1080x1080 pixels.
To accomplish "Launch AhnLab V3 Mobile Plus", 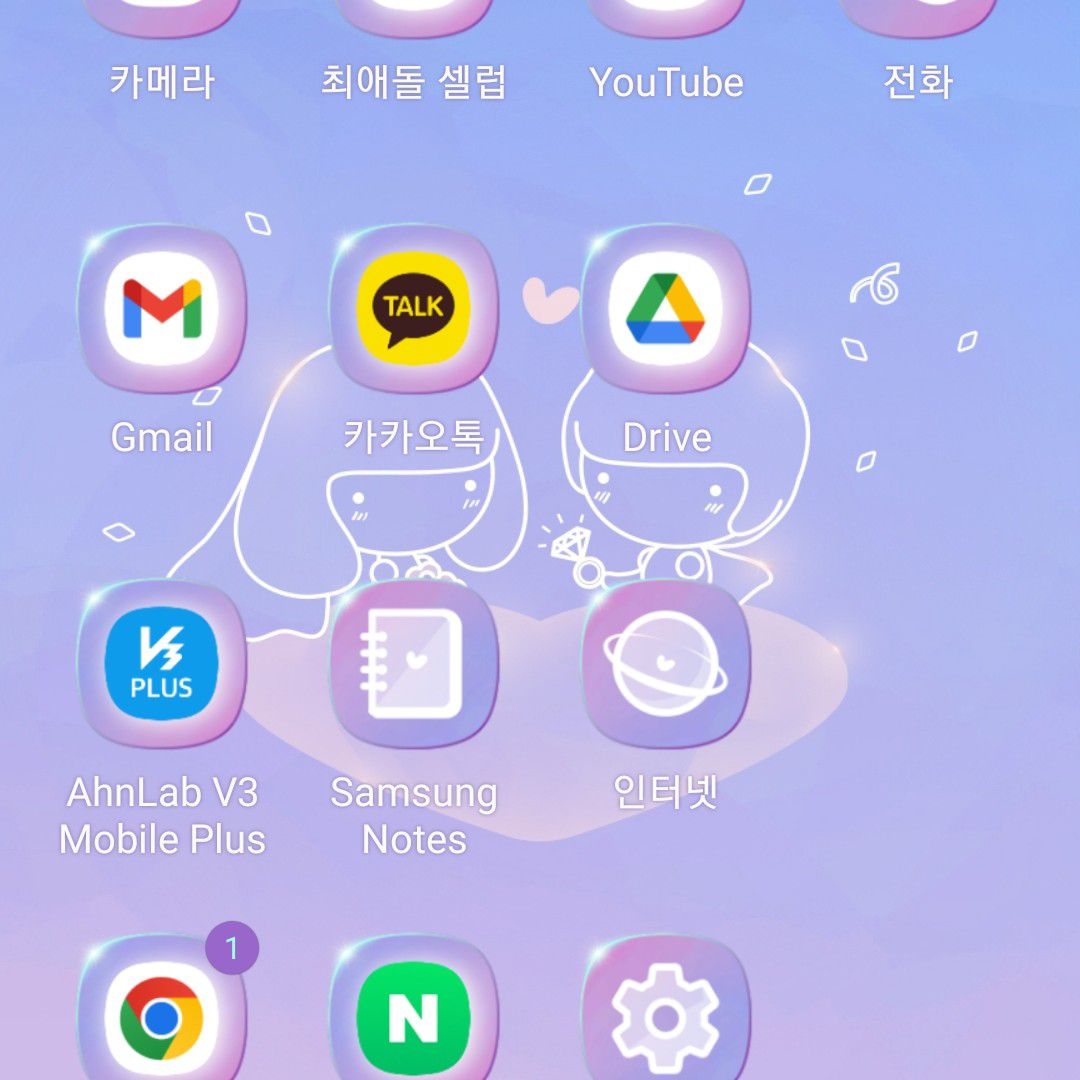I will 162,664.
